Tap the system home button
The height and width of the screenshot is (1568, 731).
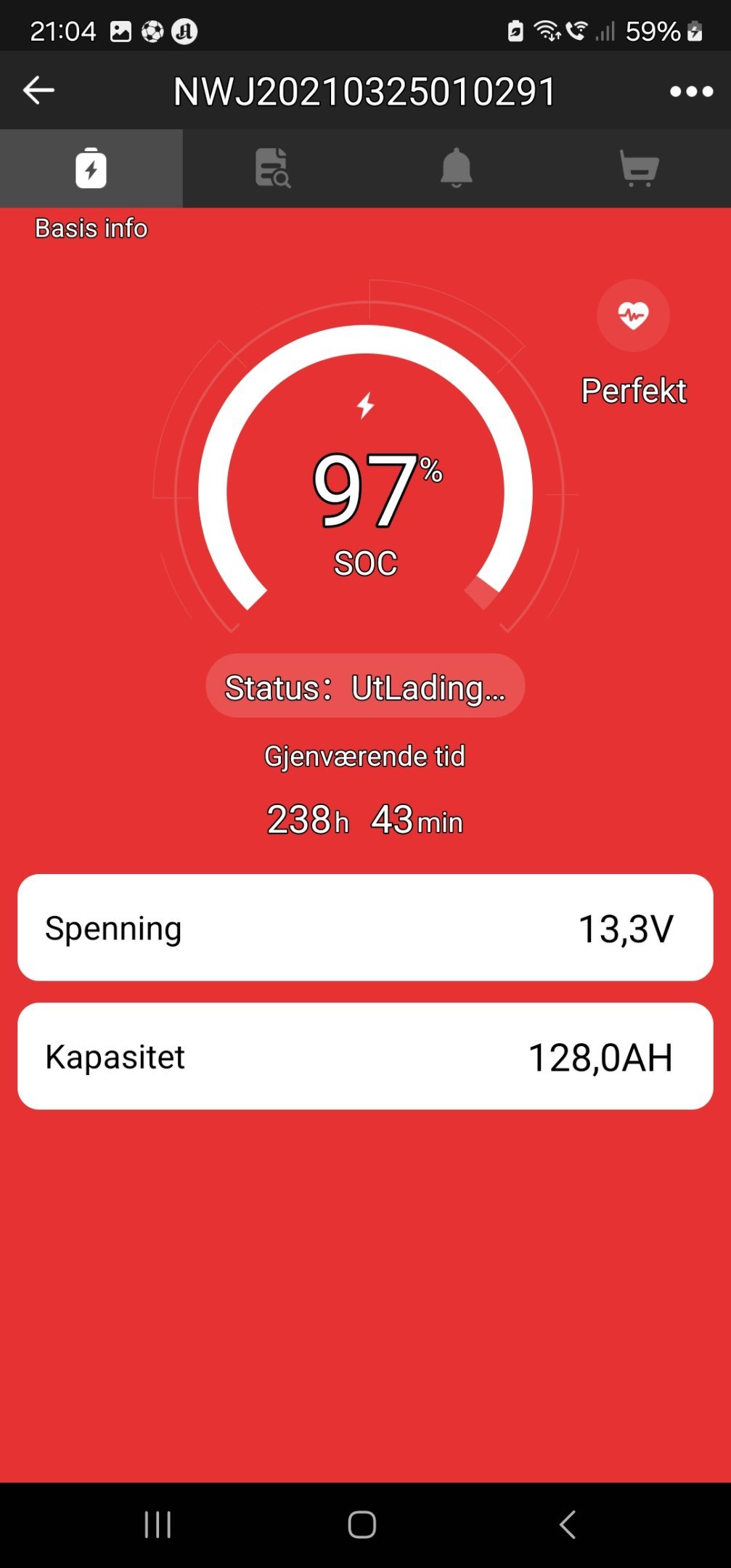(x=362, y=1524)
